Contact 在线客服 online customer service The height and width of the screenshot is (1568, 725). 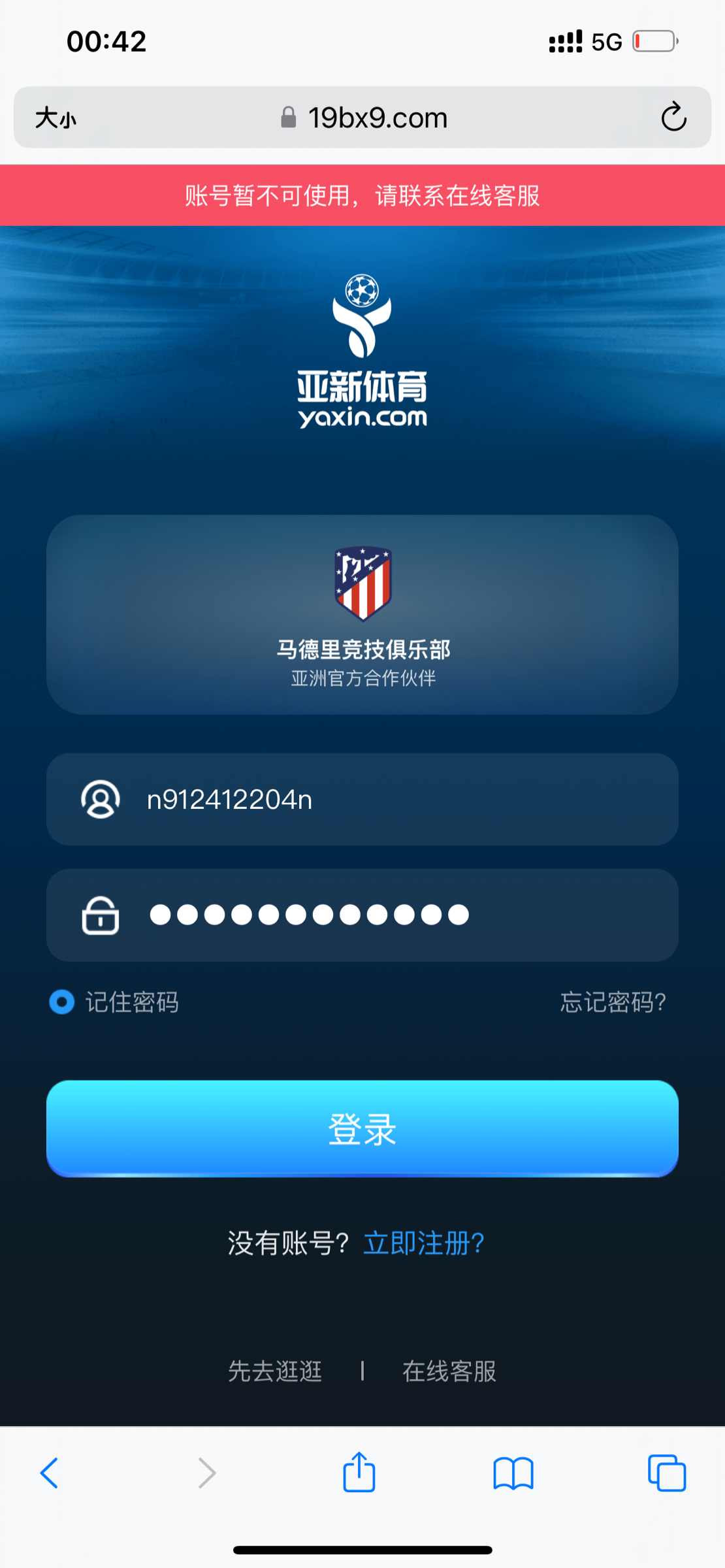[449, 1371]
